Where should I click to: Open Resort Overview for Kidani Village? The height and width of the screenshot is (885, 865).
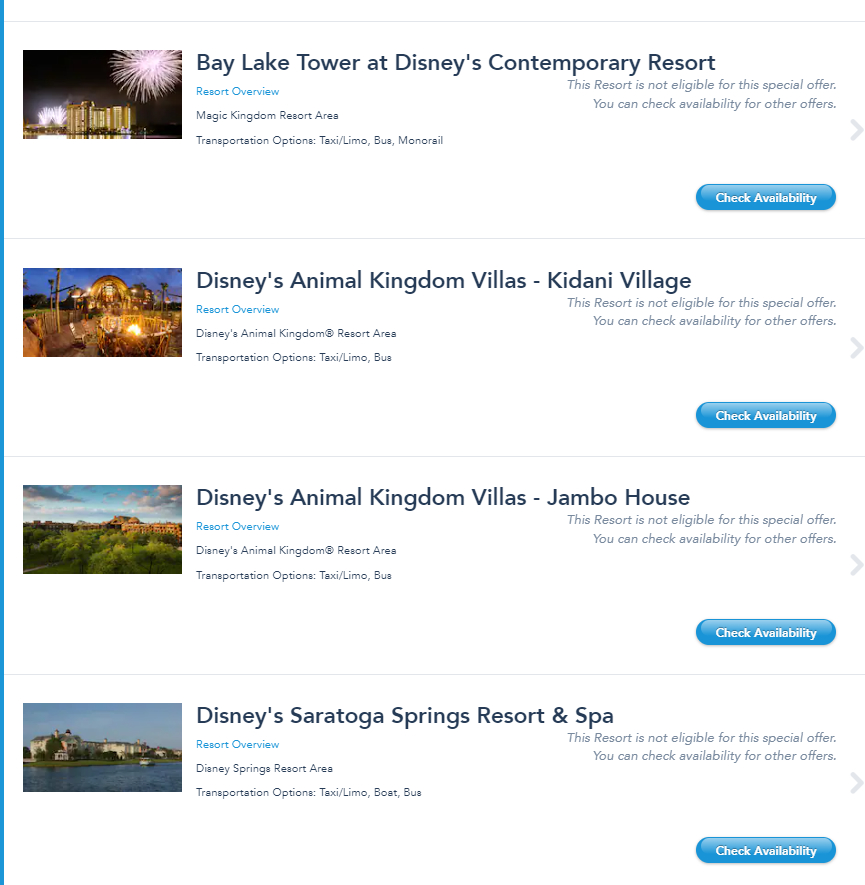click(x=237, y=310)
